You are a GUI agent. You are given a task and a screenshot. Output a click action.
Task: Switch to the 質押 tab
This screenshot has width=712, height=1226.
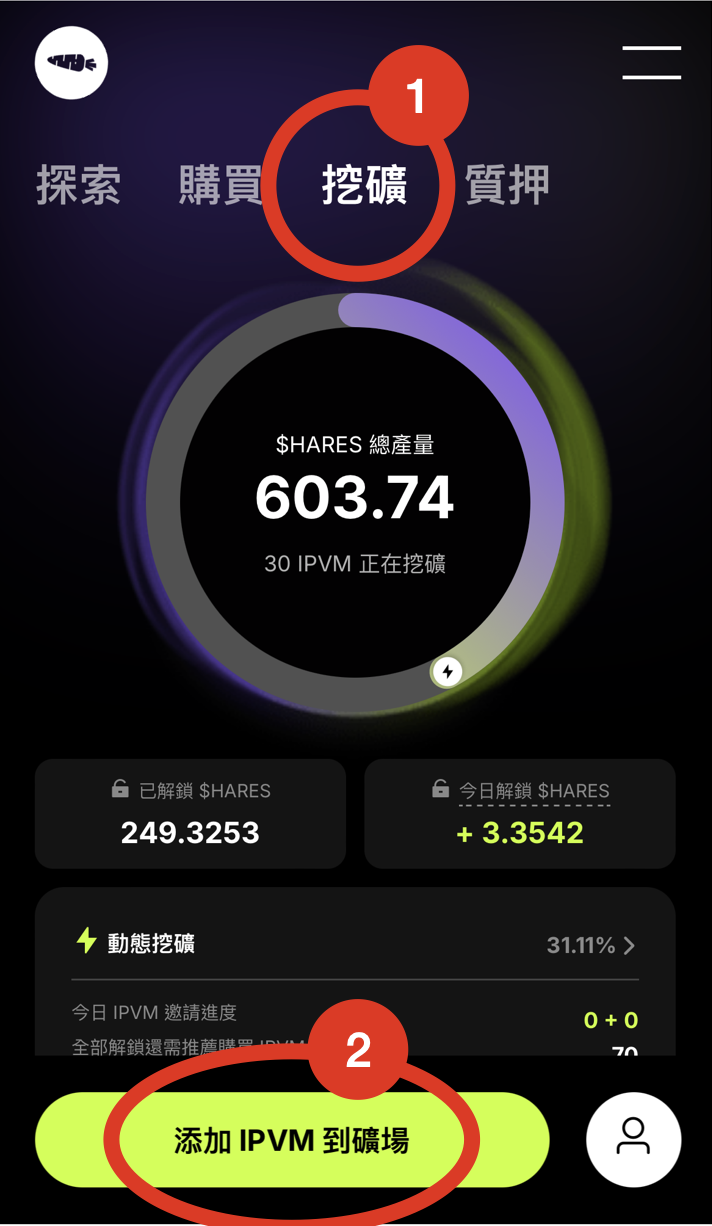(x=507, y=185)
